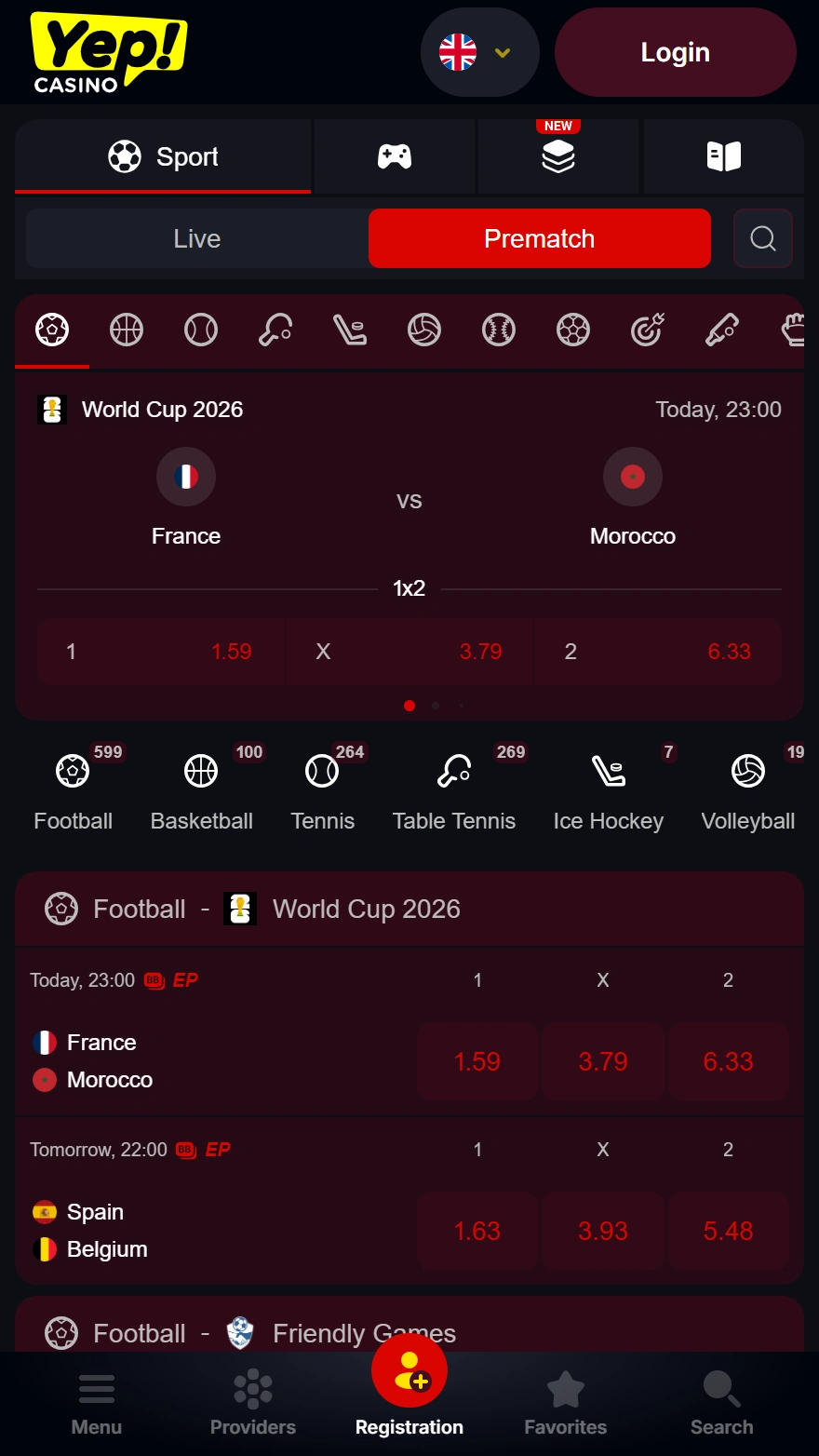
Task: Switch to the Live betting tab
Action: coord(197,238)
